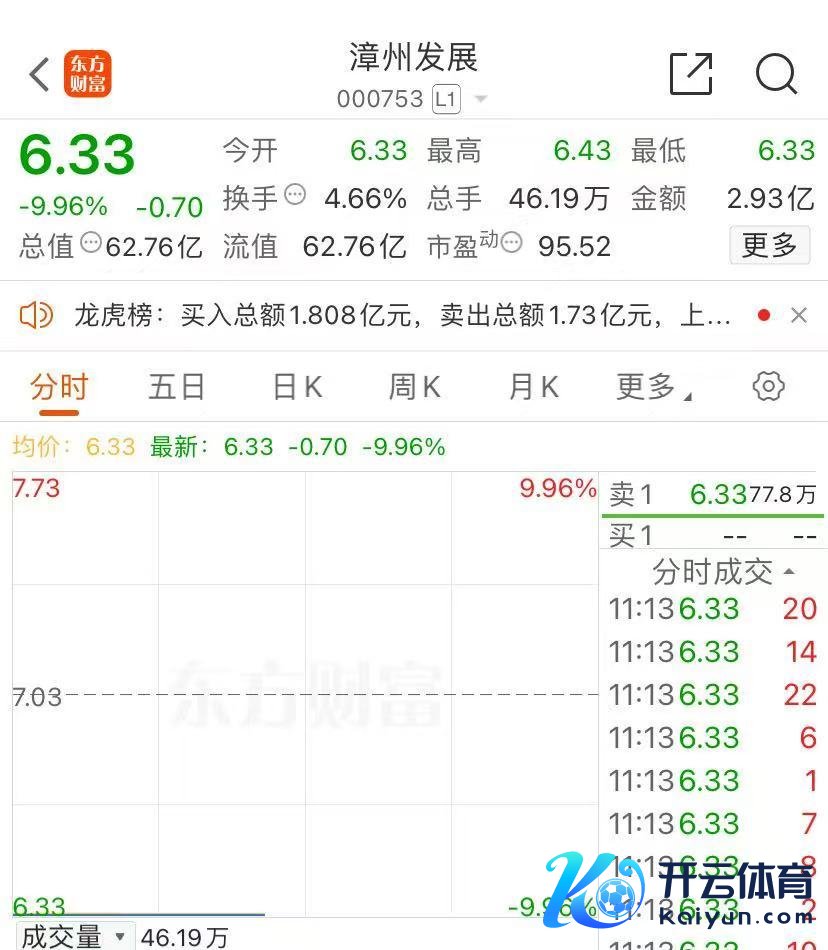The height and width of the screenshot is (950, 828).
Task: Share this stock page
Action: pyautogui.click(x=690, y=74)
